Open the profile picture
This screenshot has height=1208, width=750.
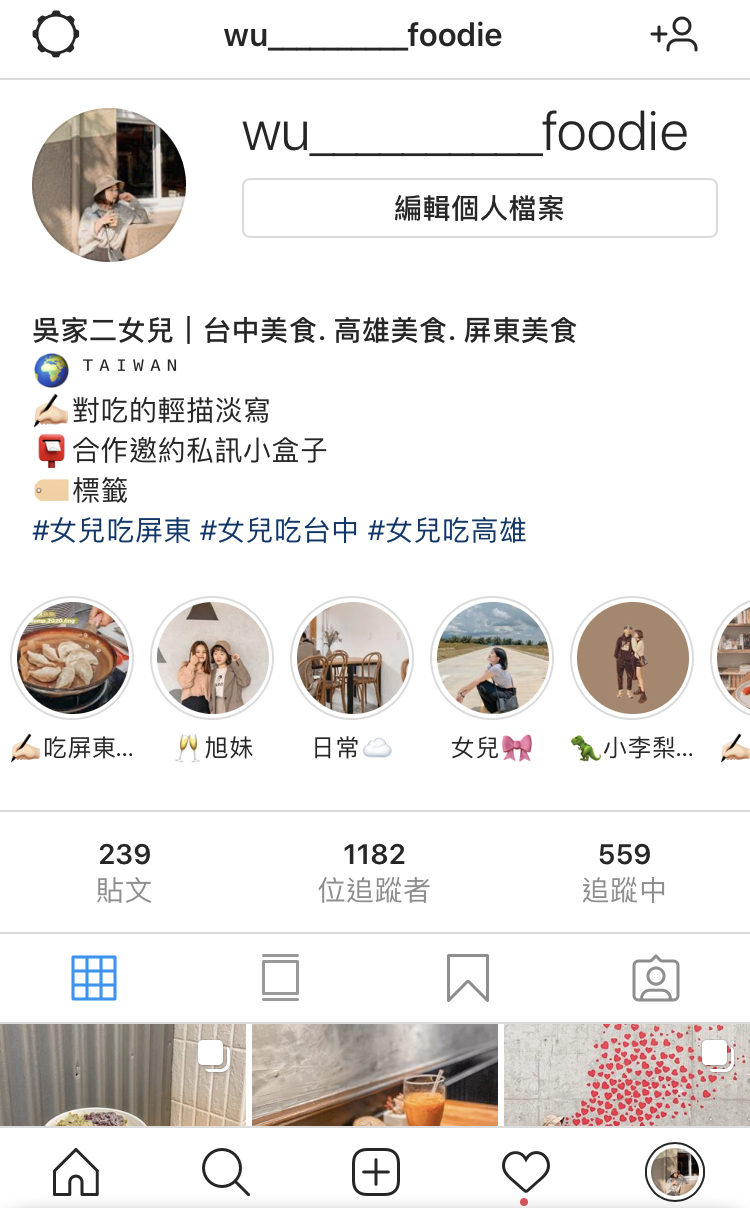(109, 185)
